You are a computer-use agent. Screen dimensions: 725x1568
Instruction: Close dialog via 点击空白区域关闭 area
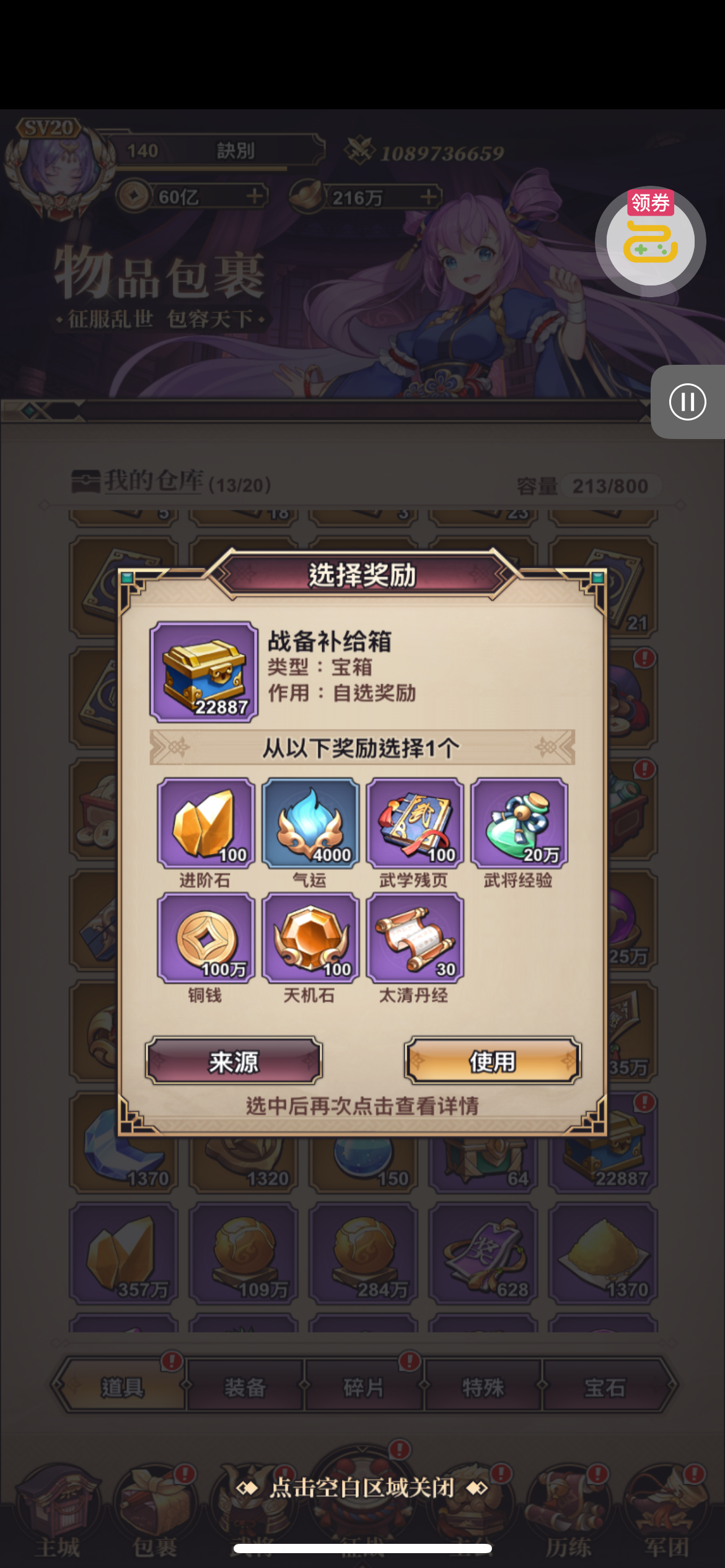tap(362, 1488)
